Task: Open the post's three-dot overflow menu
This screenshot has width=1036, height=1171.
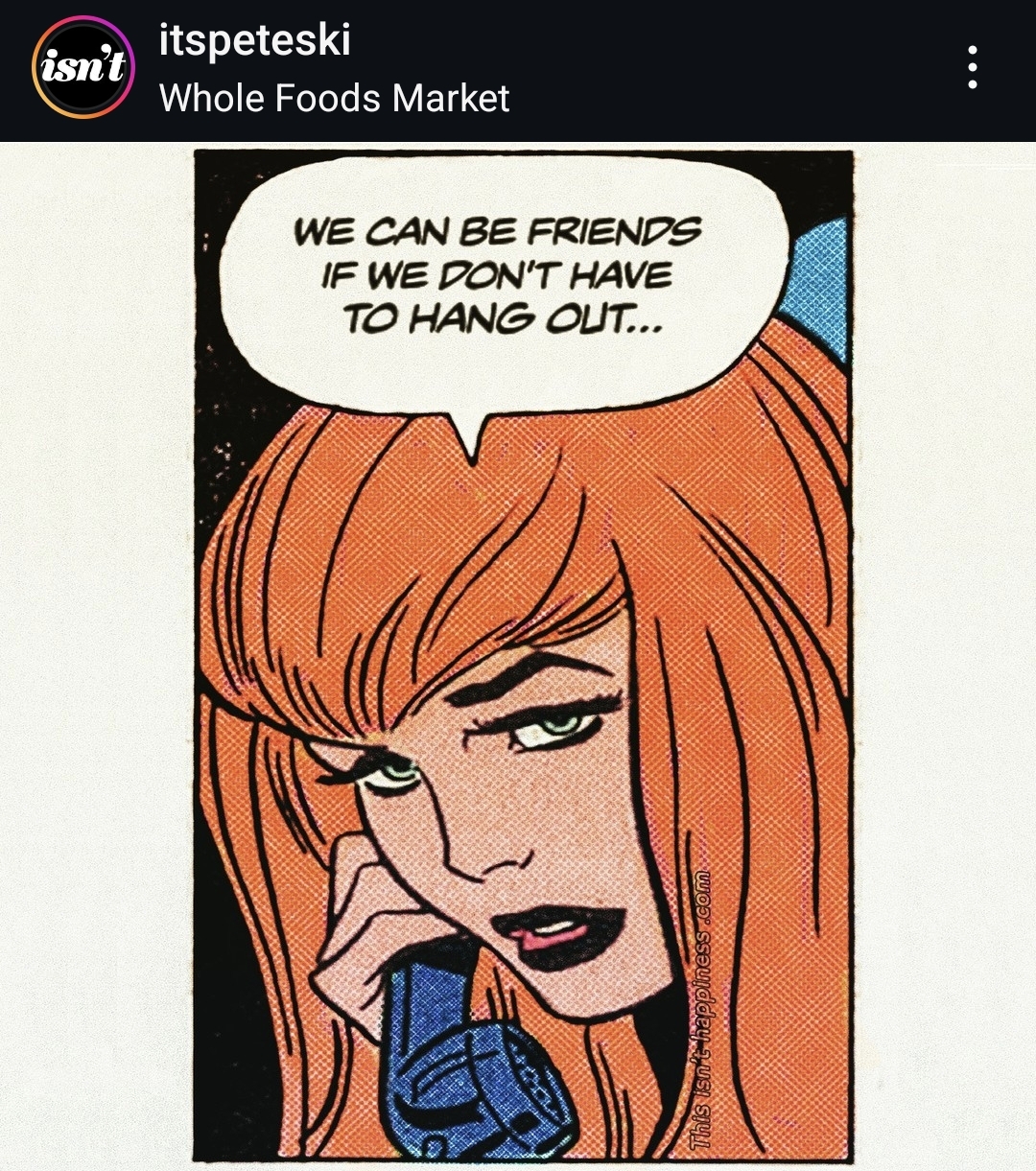Action: 973,67
